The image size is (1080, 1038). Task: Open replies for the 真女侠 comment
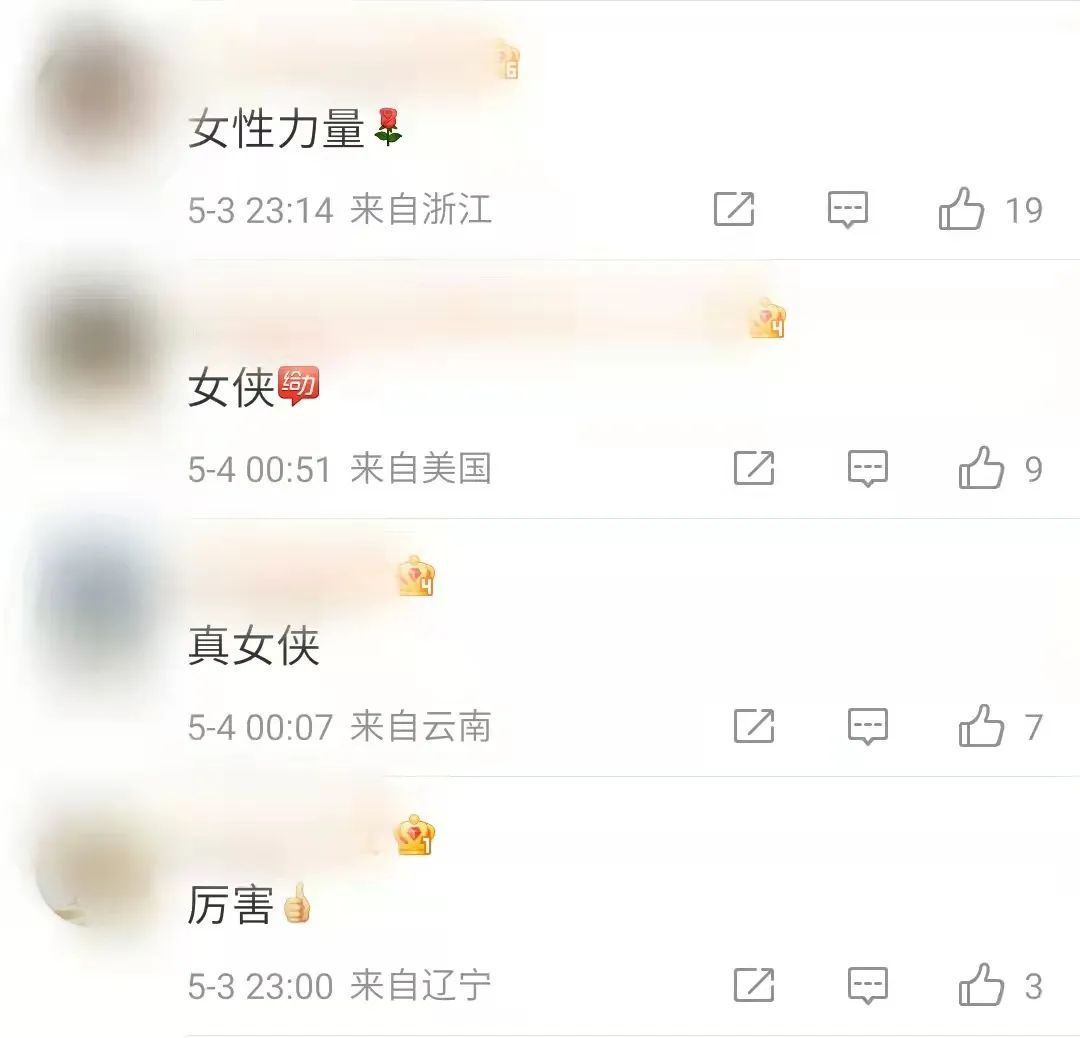[868, 726]
